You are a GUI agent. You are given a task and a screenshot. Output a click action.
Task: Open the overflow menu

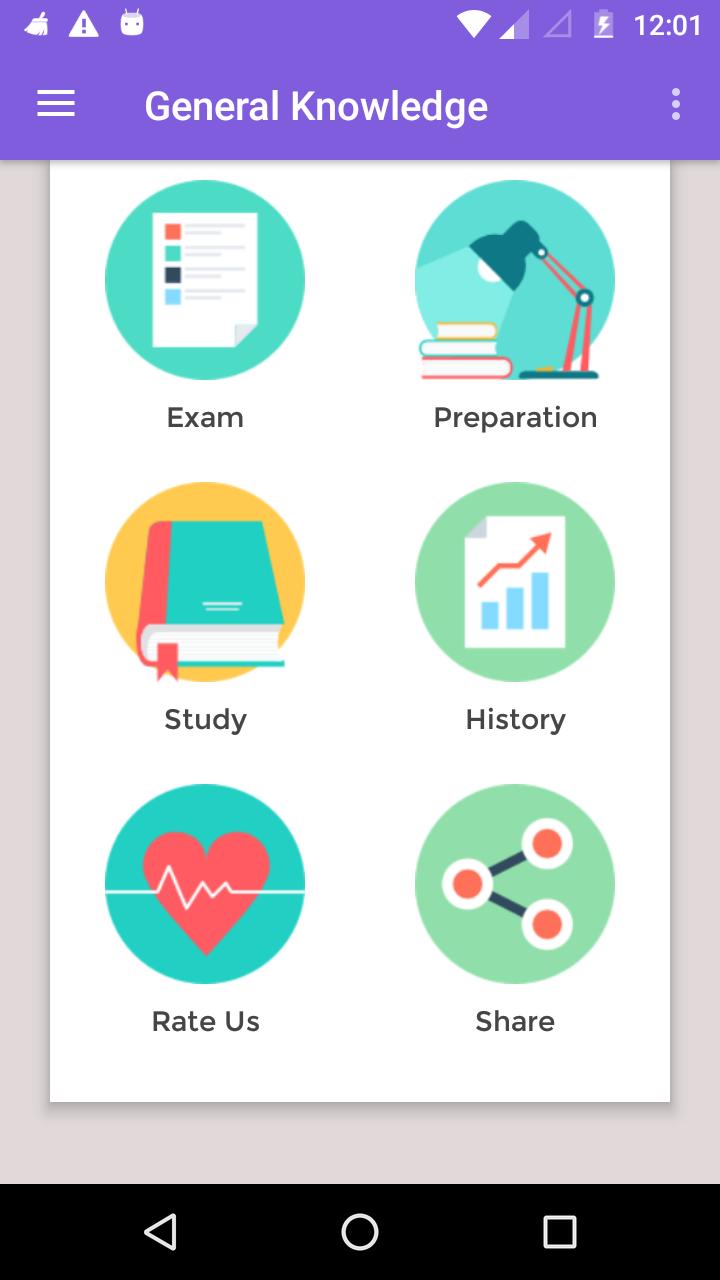tap(676, 104)
